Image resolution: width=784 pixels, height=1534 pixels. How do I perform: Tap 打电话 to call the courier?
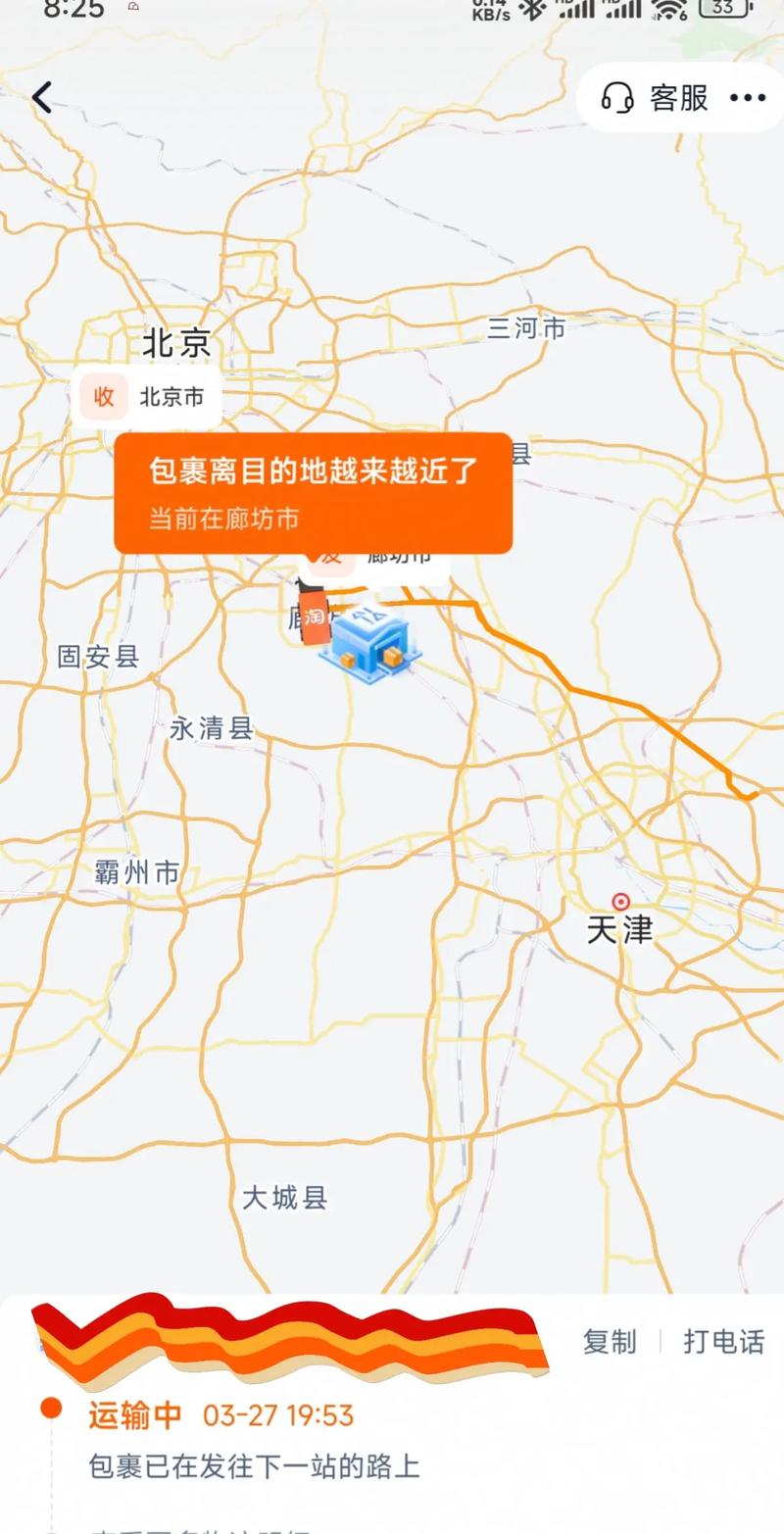(x=721, y=1344)
